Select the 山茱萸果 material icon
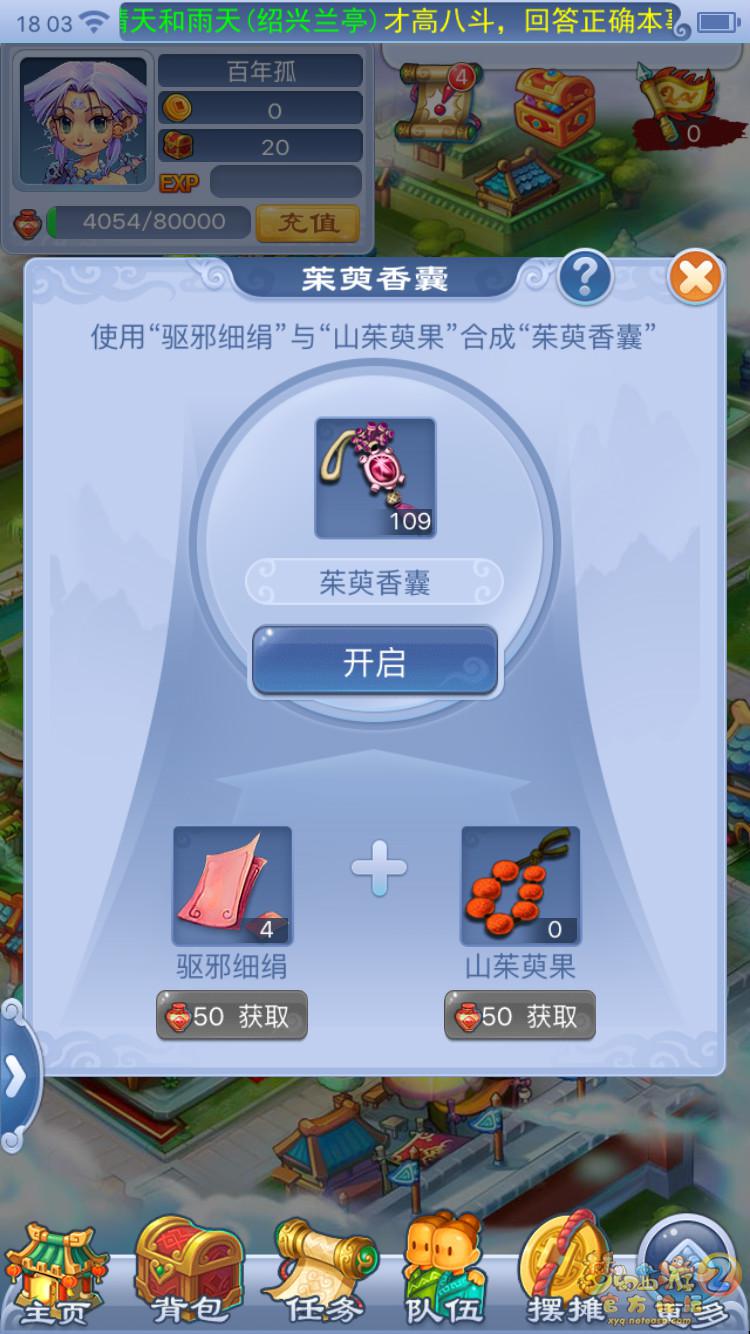 click(x=520, y=885)
